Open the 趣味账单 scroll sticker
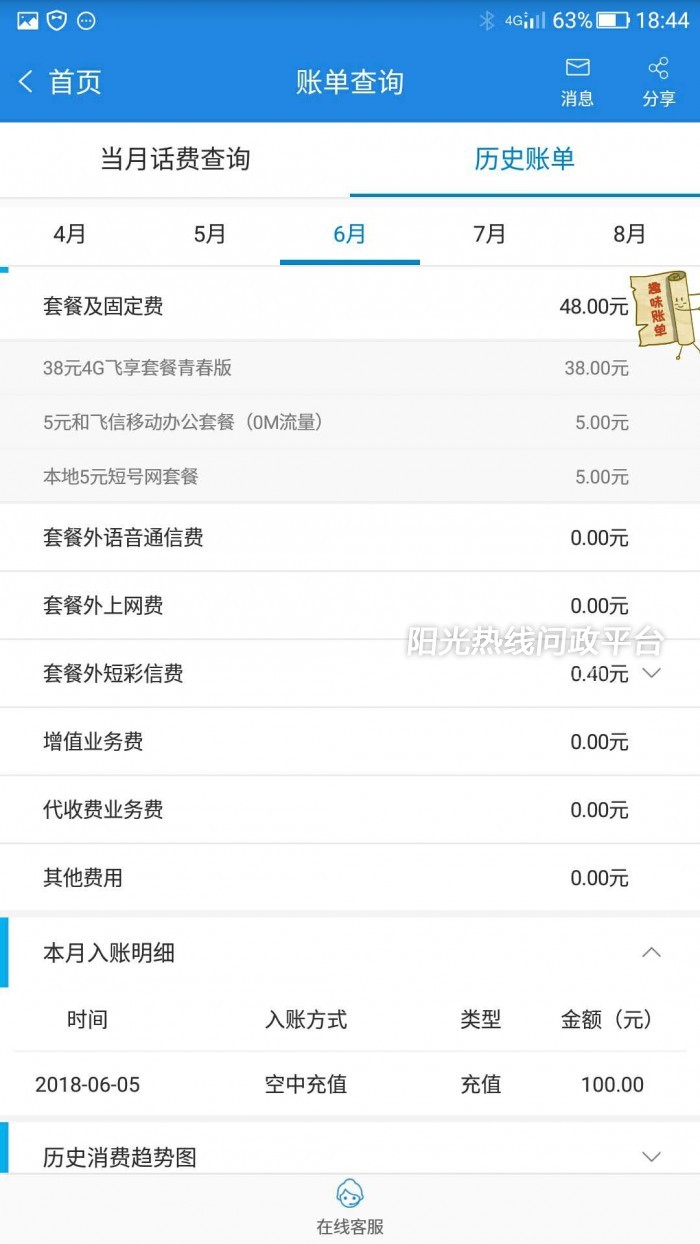Screen dimensions: 700x1244 pyautogui.click(x=668, y=314)
